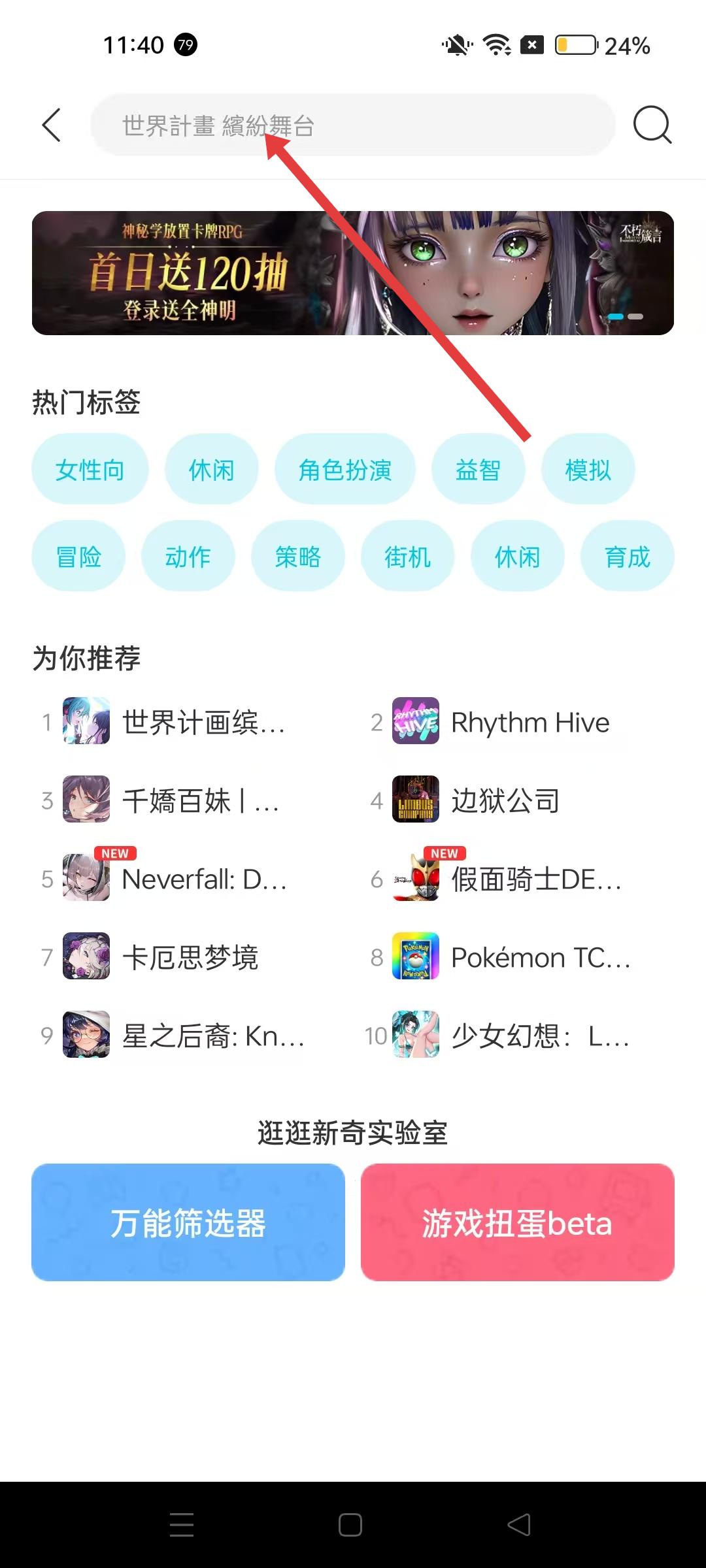Screen dimensions: 706x1568
Task: Select the 冒险 tag
Action: click(78, 557)
